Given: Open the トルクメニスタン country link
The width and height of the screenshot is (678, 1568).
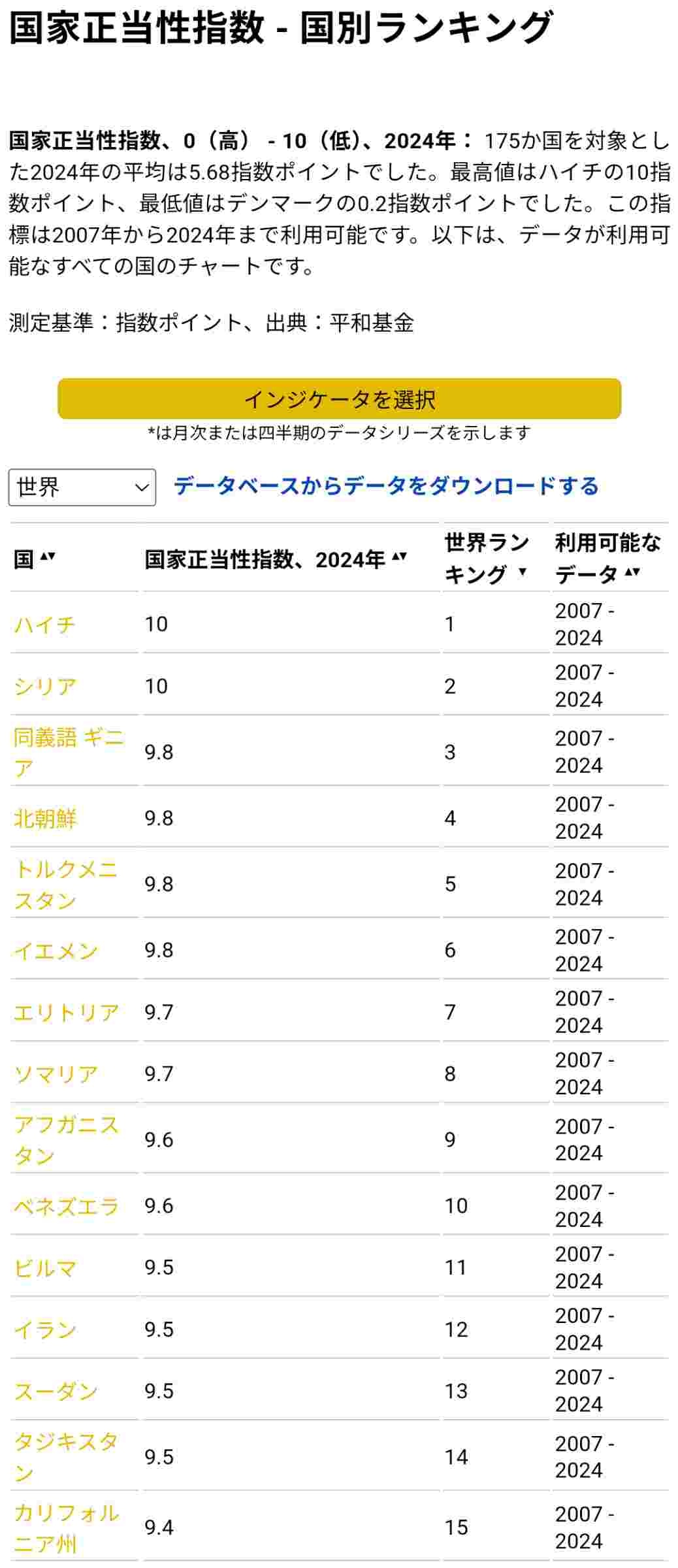Looking at the screenshot, I should point(65,884).
